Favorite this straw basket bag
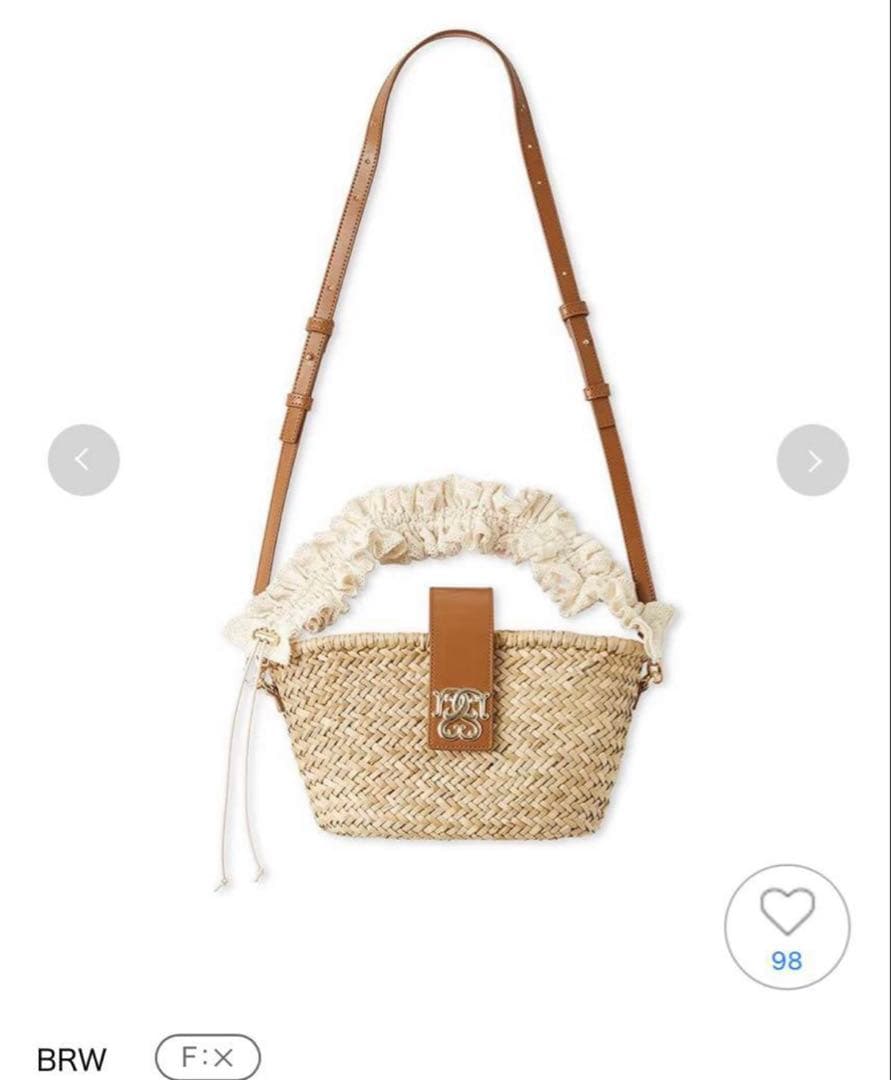891x1080 pixels. click(x=787, y=927)
